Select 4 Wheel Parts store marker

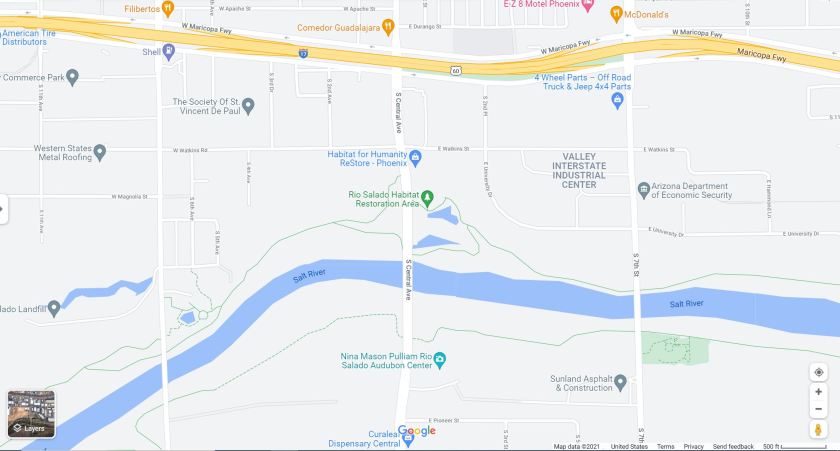[x=617, y=98]
